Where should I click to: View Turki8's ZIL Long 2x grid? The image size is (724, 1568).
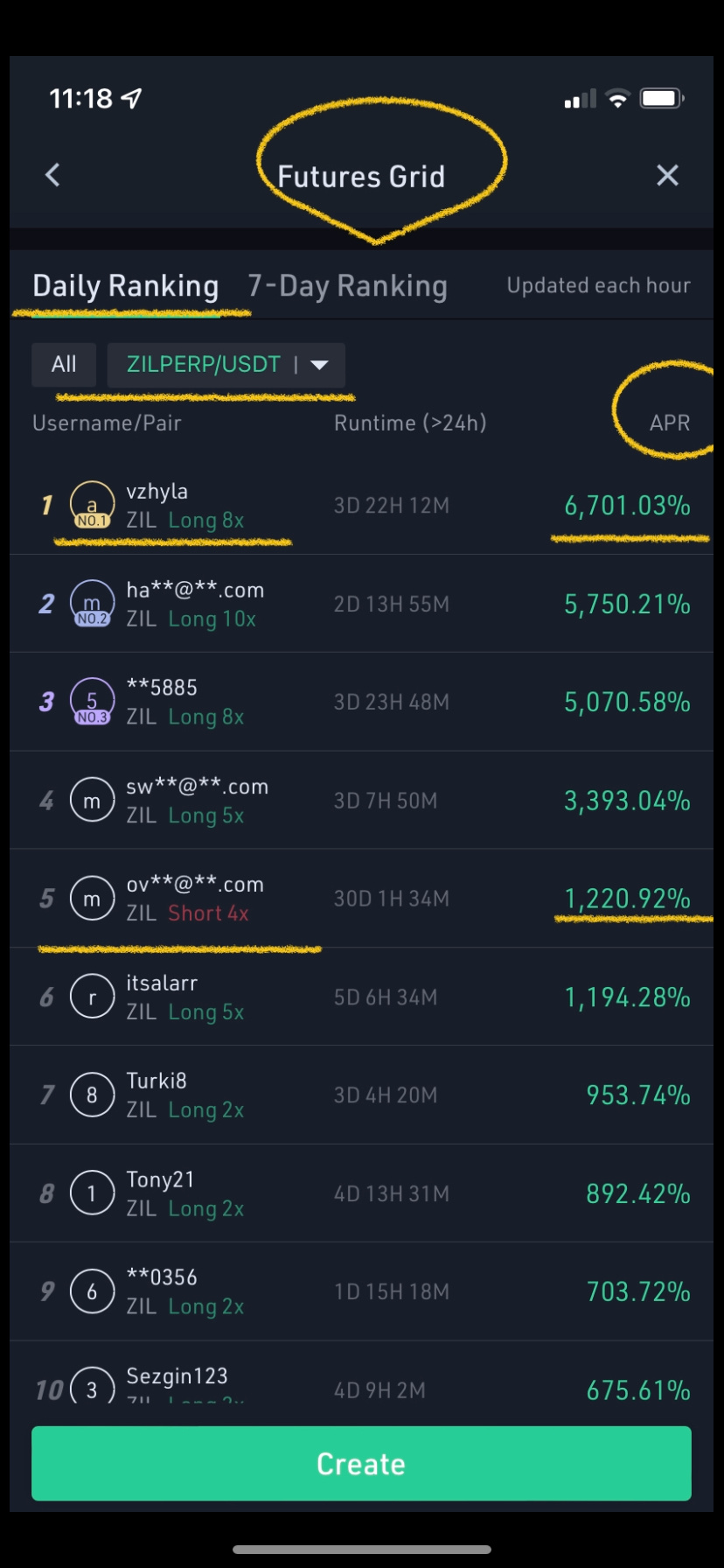tap(362, 1095)
